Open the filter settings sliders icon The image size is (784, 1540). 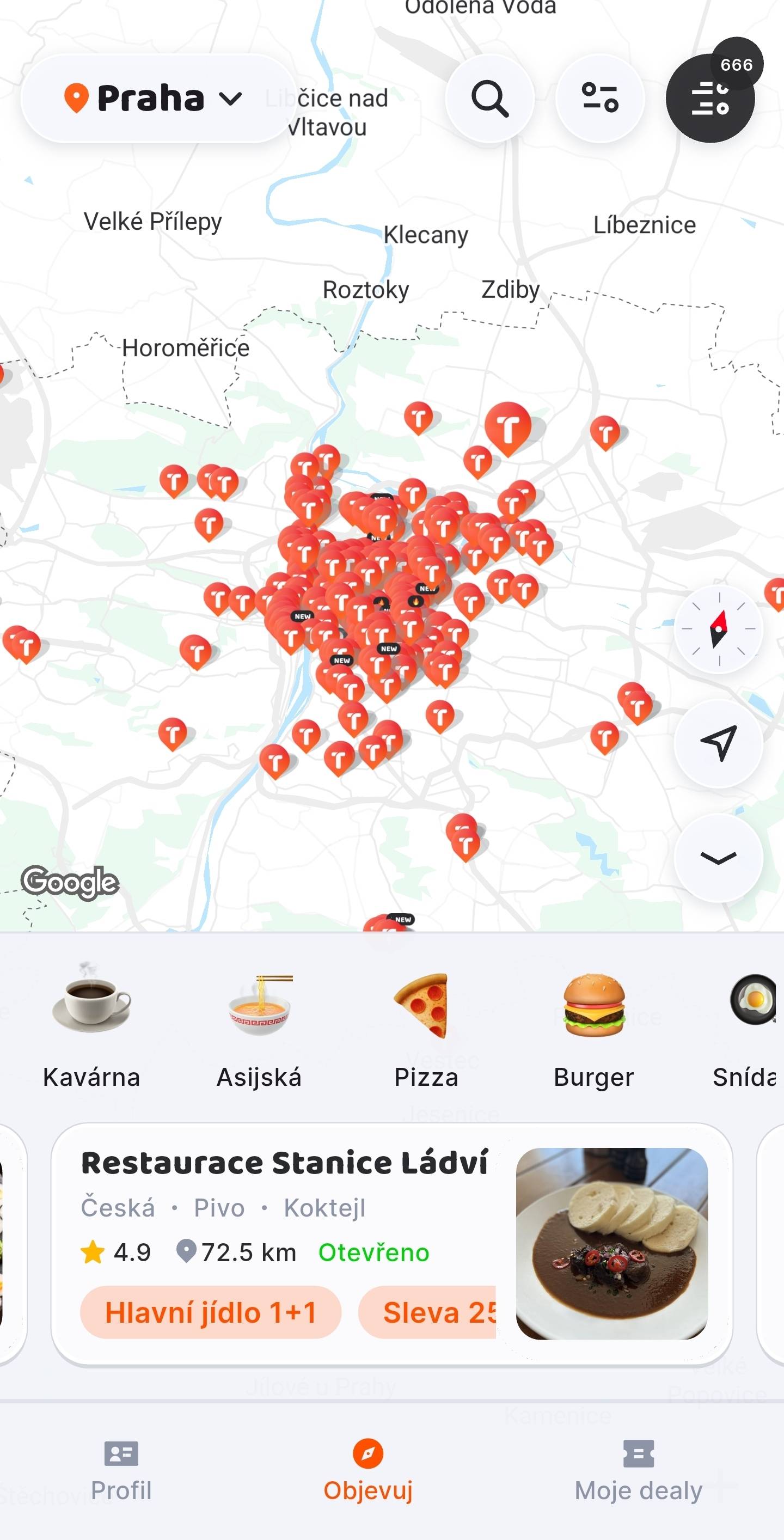(600, 99)
